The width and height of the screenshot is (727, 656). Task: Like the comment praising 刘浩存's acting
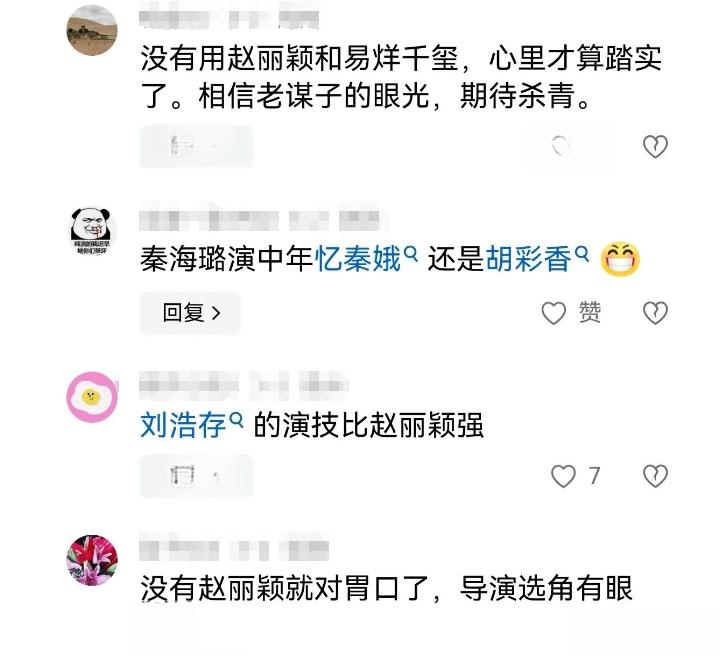tap(564, 476)
